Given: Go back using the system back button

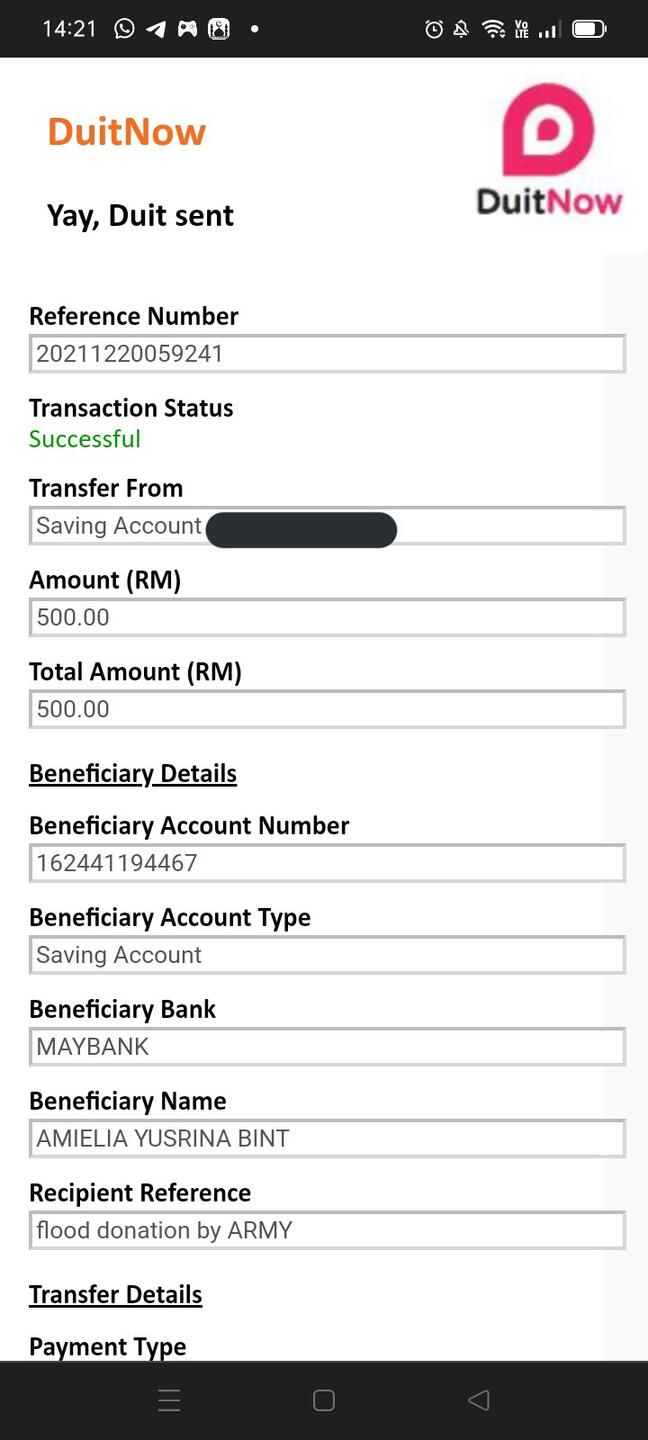Looking at the screenshot, I should coord(479,1400).
